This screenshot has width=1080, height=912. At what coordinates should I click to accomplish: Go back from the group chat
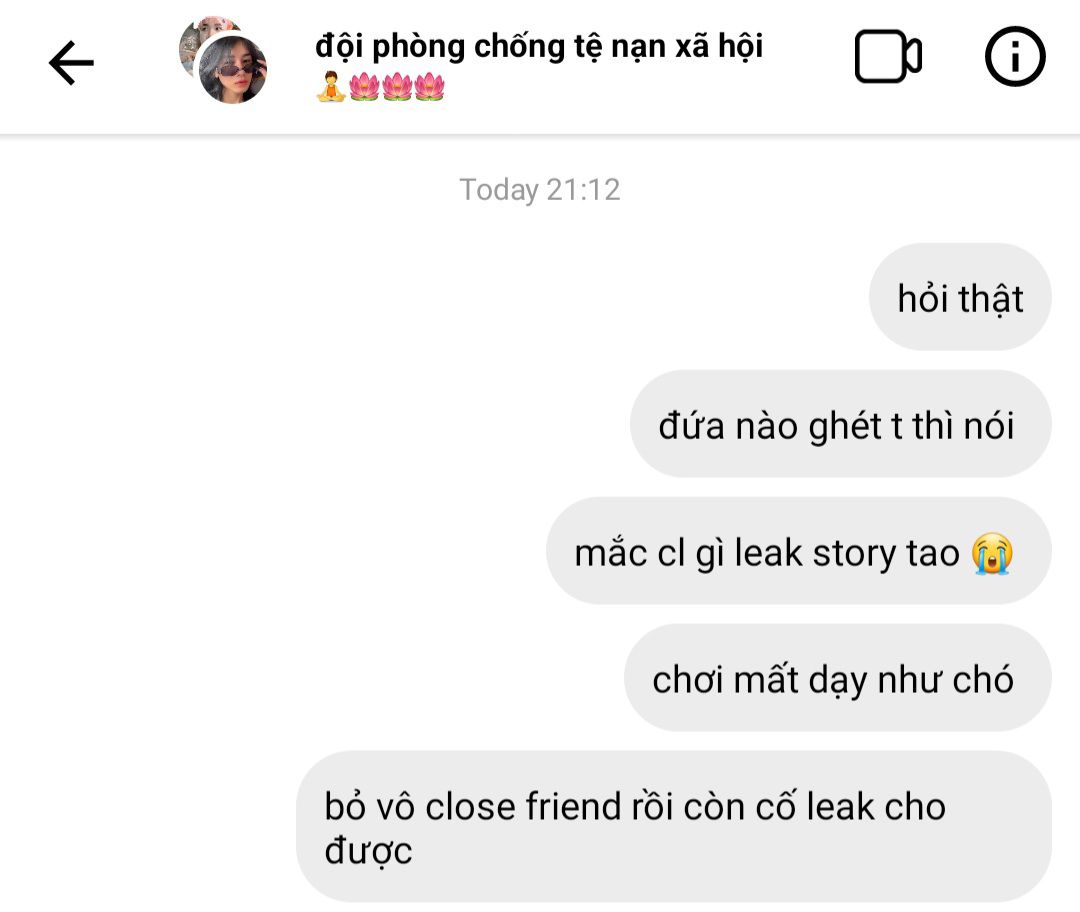[71, 63]
